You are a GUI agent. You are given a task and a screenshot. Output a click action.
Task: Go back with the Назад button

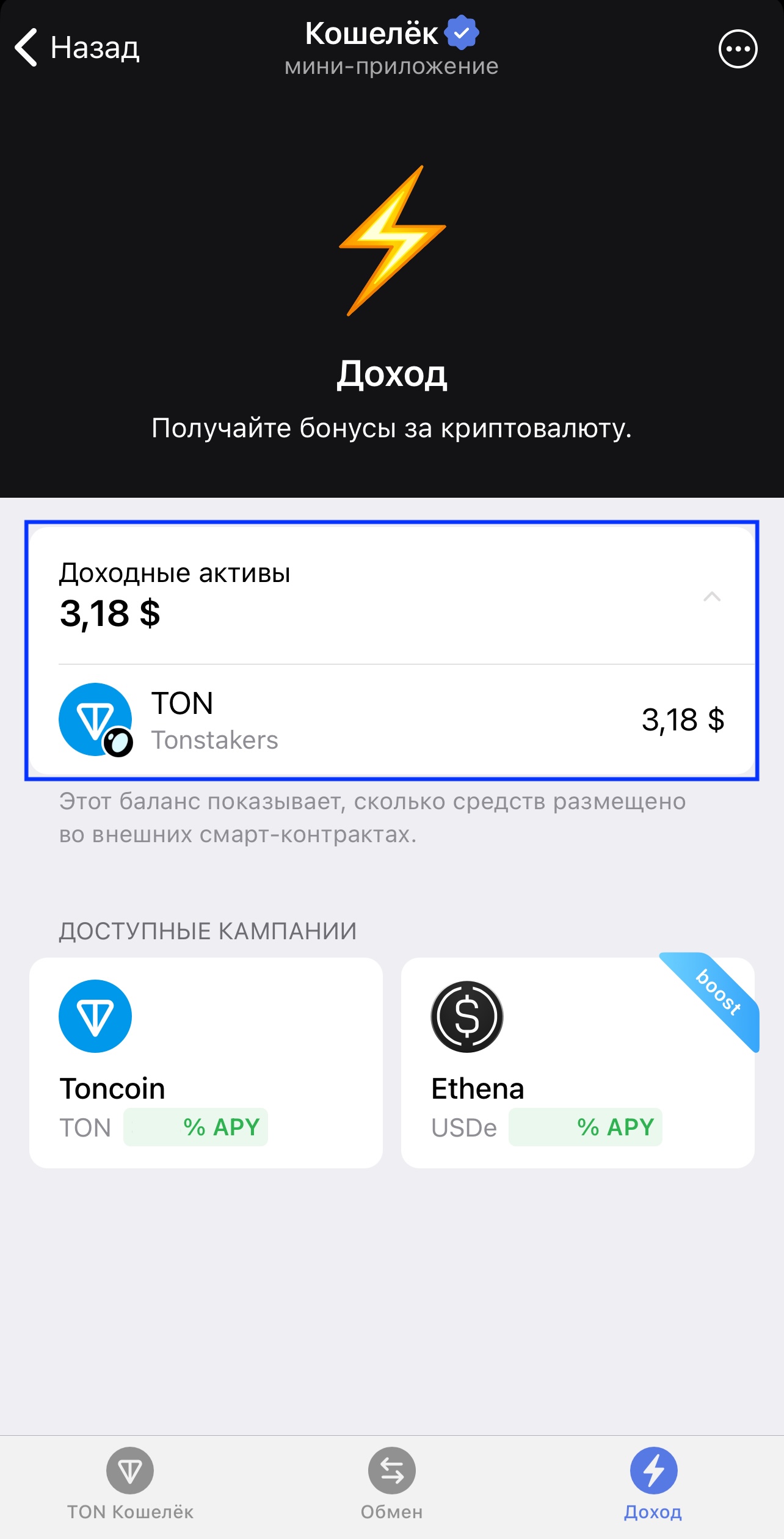pyautogui.click(x=78, y=48)
